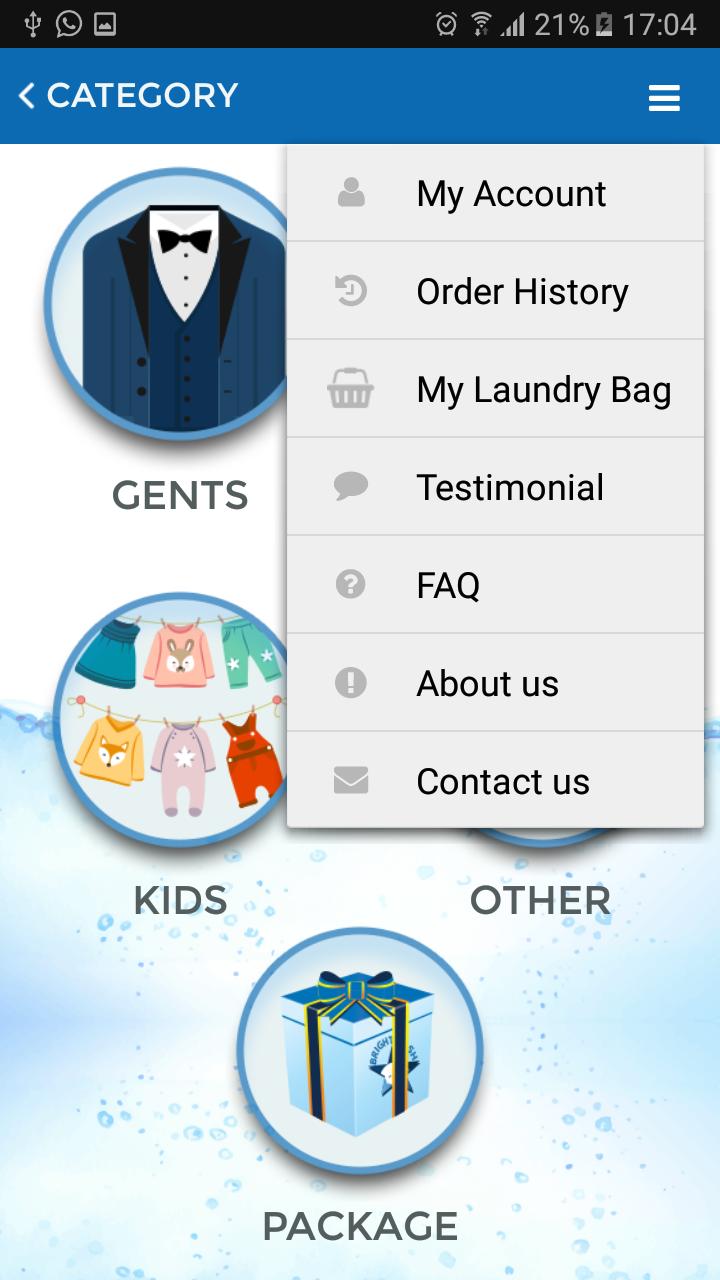Open My Account
Viewport: 720px width, 1280px height.
click(496, 194)
